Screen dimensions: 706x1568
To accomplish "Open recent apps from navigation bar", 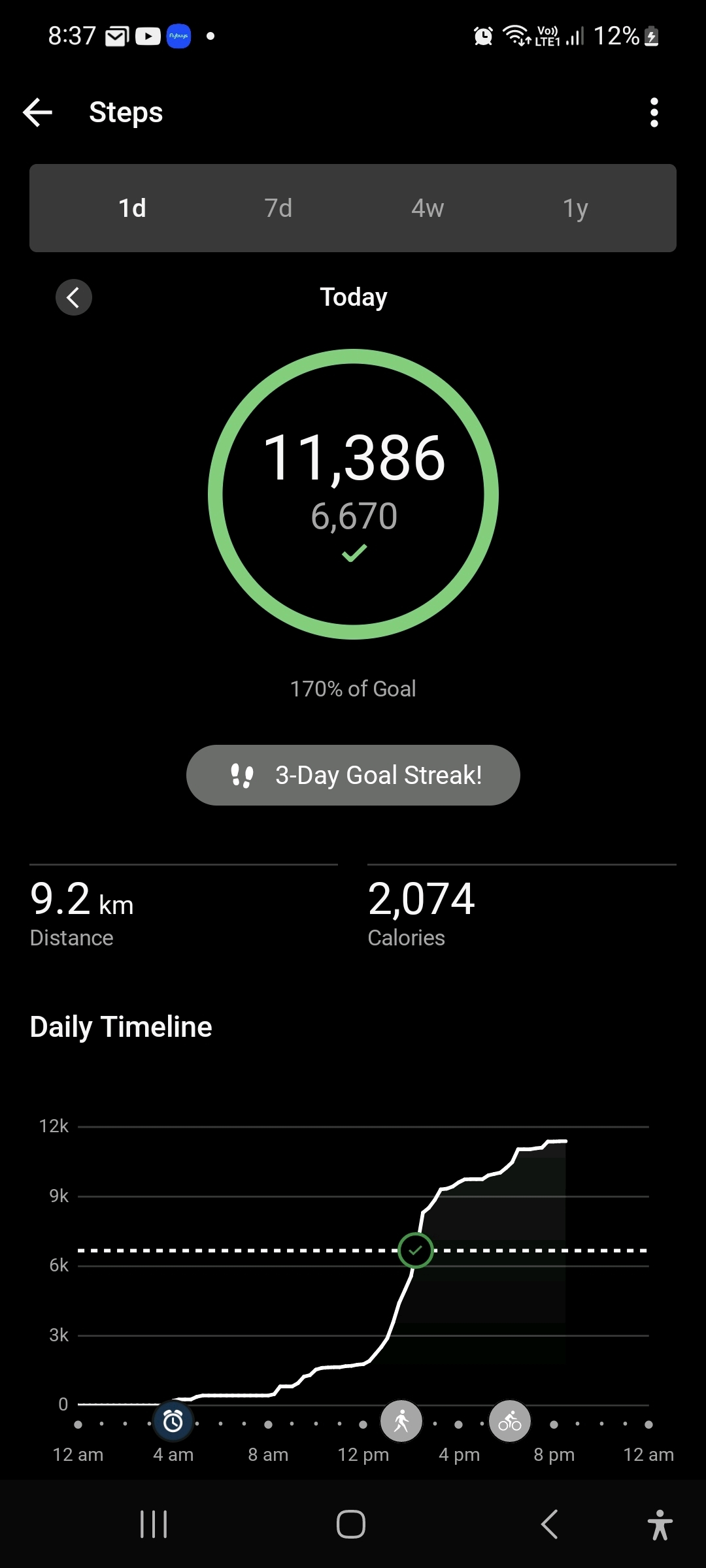I will [x=154, y=1524].
